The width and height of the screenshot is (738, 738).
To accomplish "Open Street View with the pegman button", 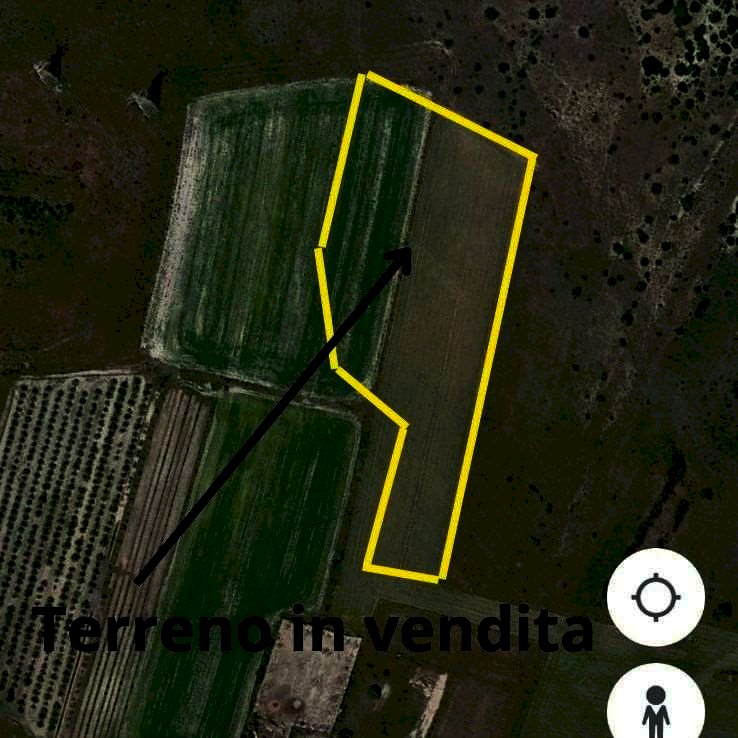I will click(x=655, y=705).
